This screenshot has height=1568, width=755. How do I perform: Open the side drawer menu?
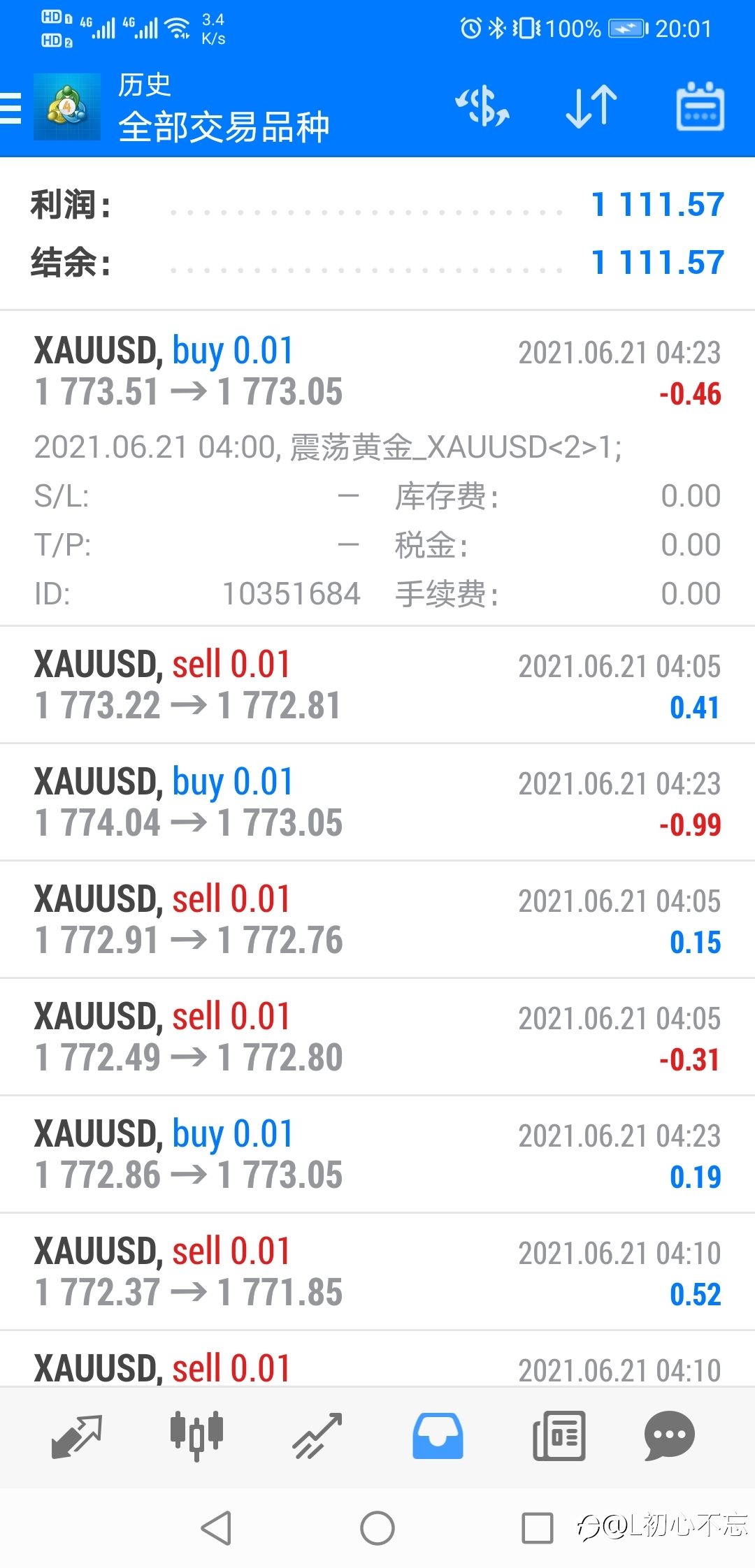coord(11,108)
